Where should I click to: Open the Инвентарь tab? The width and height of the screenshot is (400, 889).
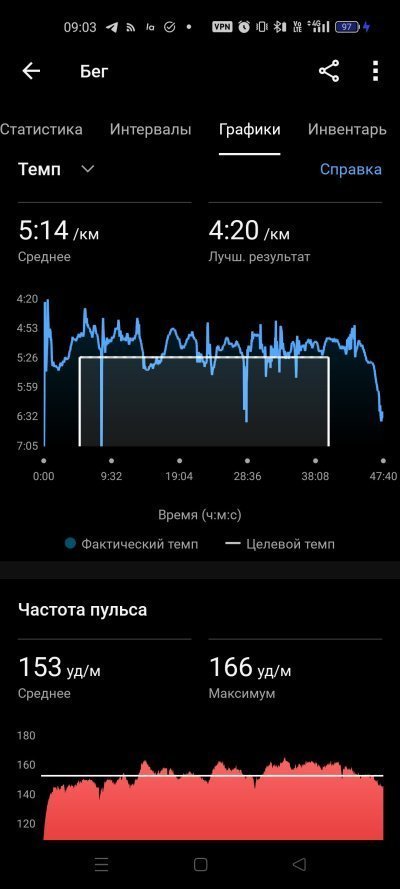347,129
